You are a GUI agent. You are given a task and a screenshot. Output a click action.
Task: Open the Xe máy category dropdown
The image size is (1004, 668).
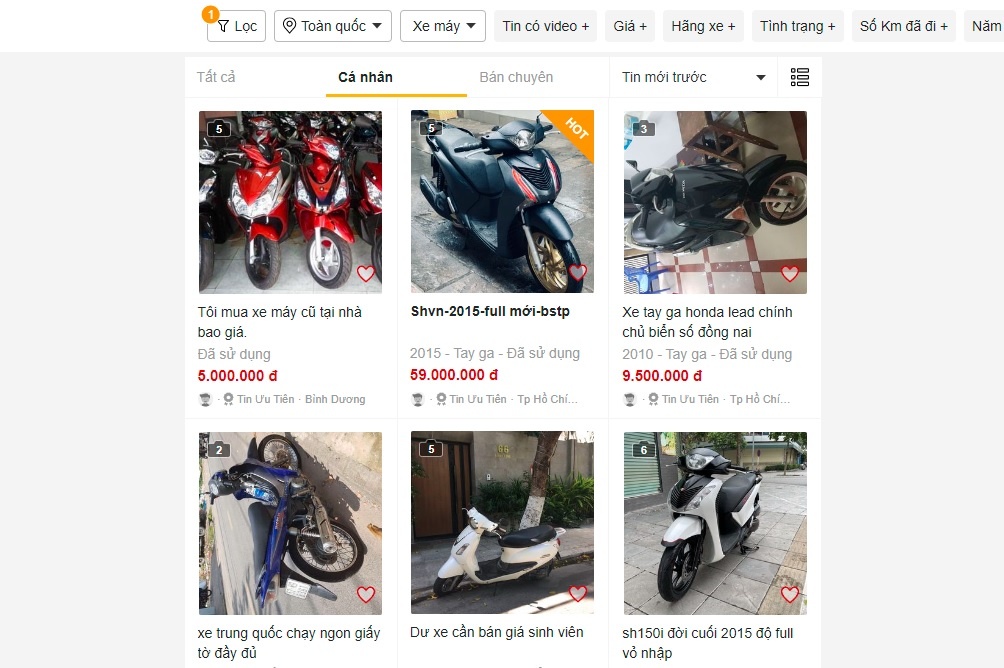[442, 26]
